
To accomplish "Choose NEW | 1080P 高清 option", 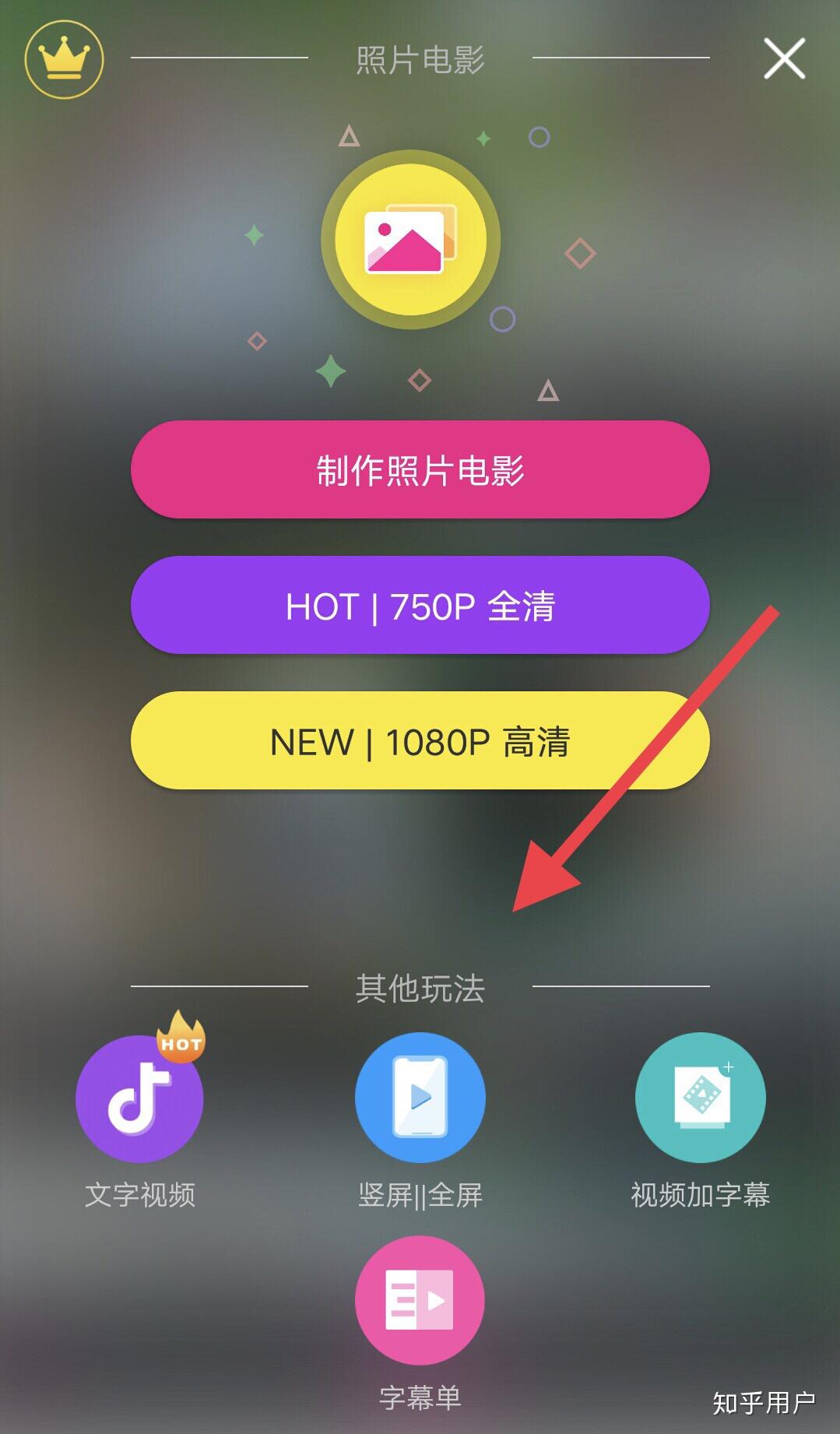I will pyautogui.click(x=420, y=741).
